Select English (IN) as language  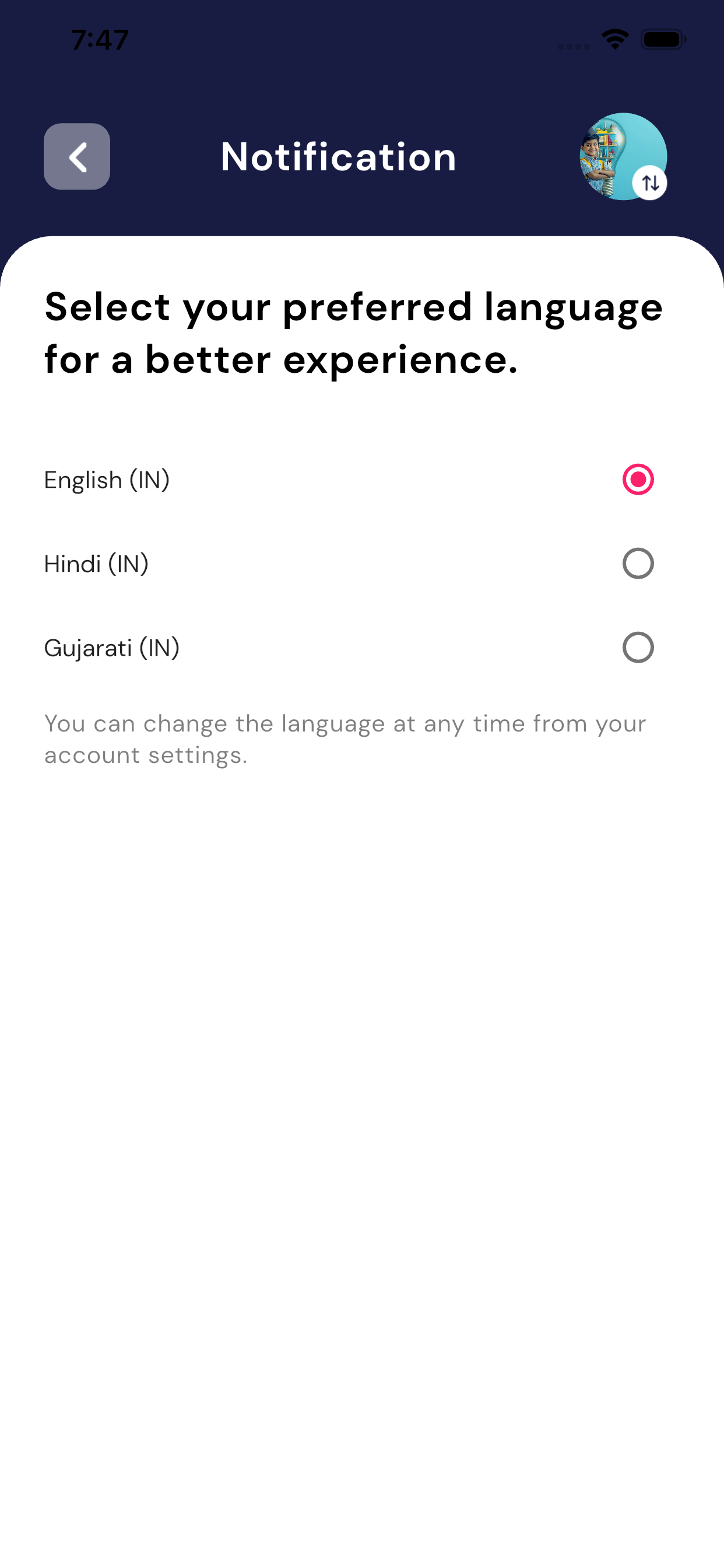[638, 480]
